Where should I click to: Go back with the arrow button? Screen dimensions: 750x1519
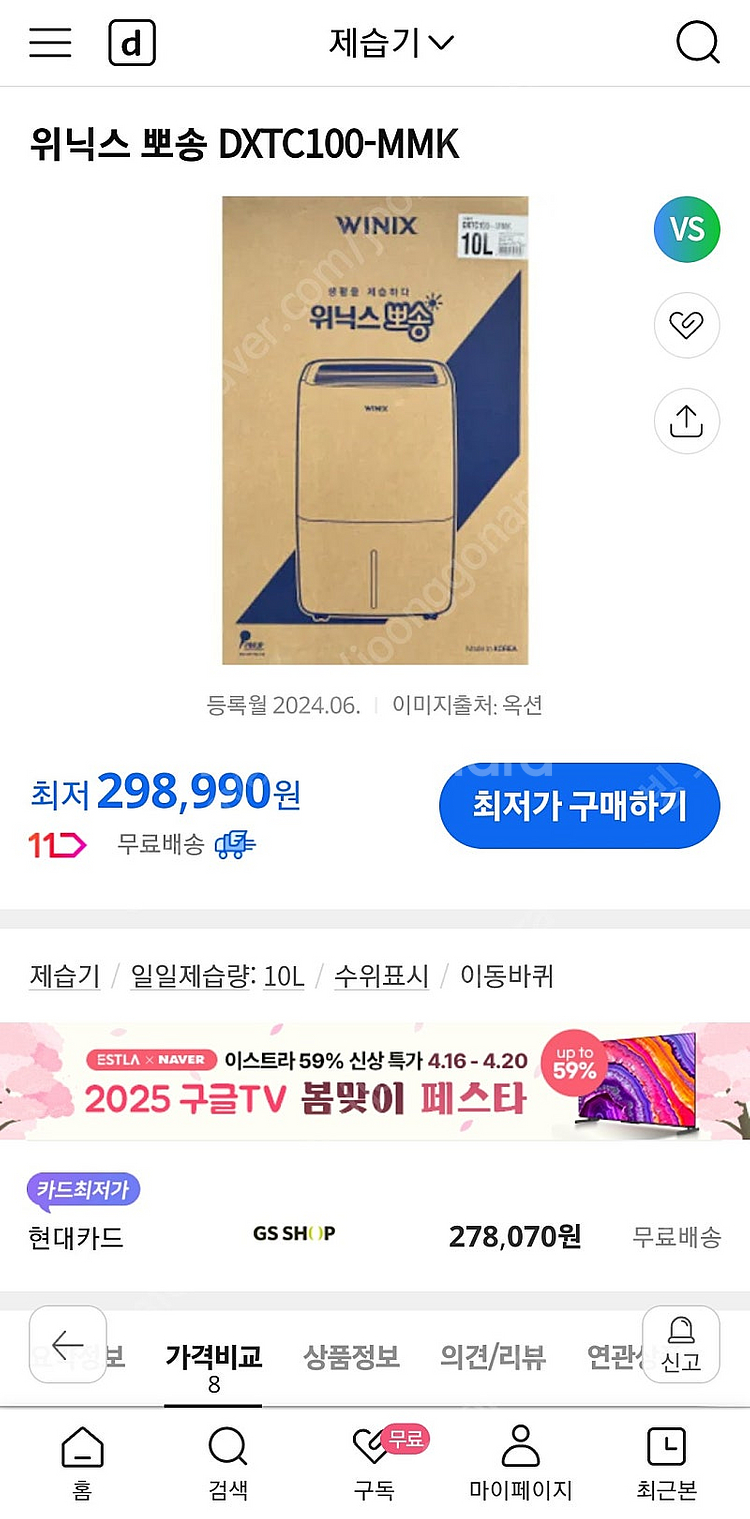(x=67, y=1345)
